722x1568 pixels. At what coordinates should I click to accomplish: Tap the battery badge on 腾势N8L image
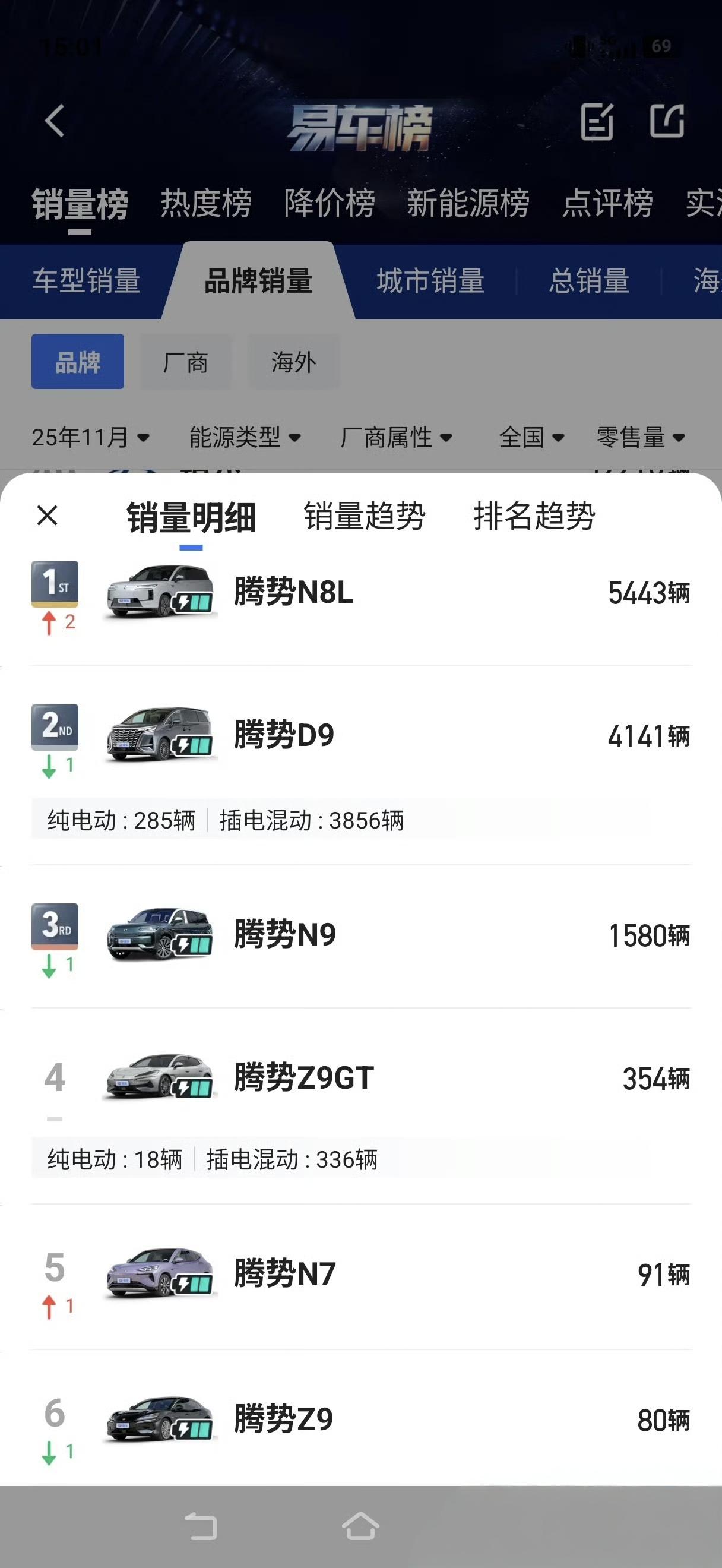(192, 603)
